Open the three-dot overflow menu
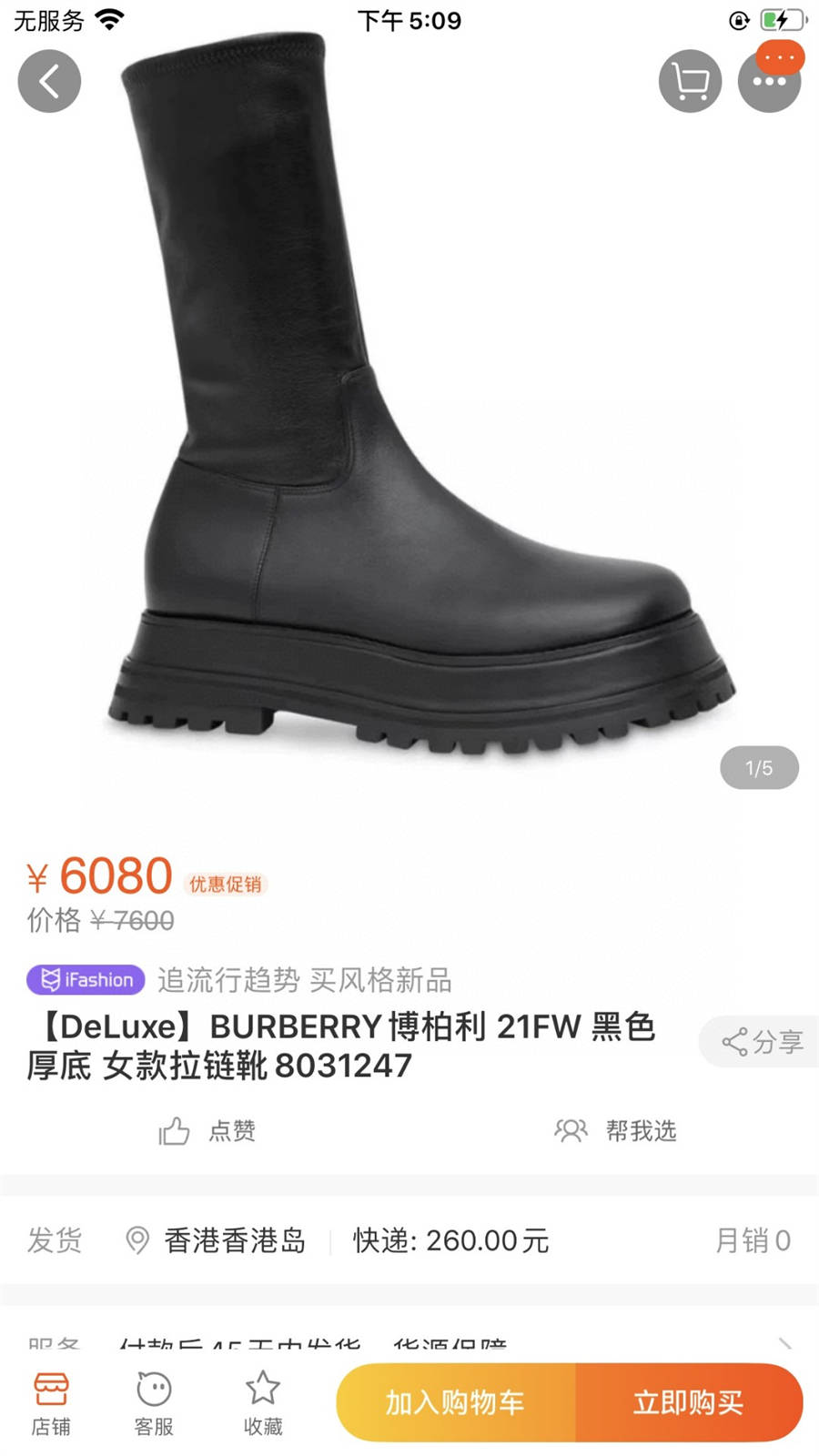Screen dimensions: 819x1456 pyautogui.click(x=769, y=82)
